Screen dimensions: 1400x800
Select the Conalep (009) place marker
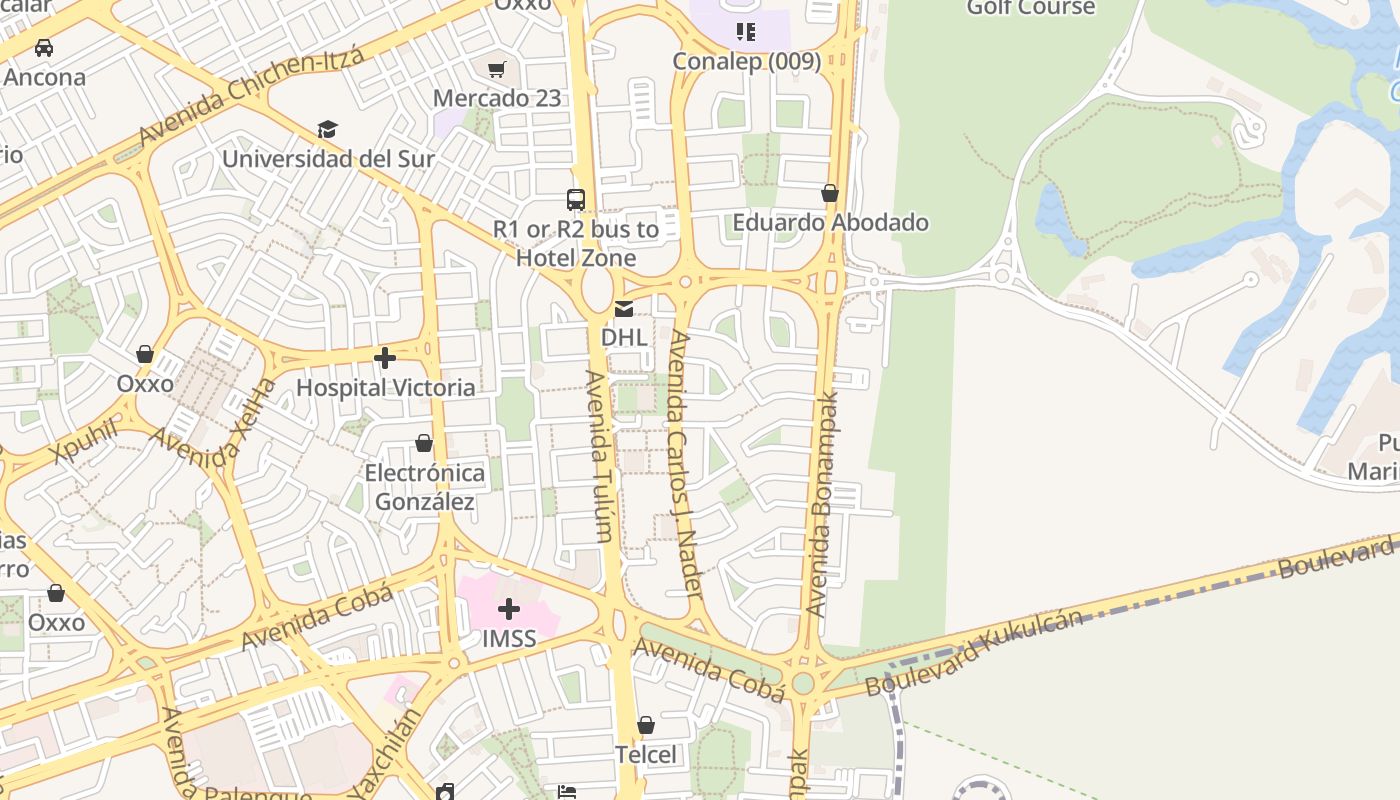(746, 32)
